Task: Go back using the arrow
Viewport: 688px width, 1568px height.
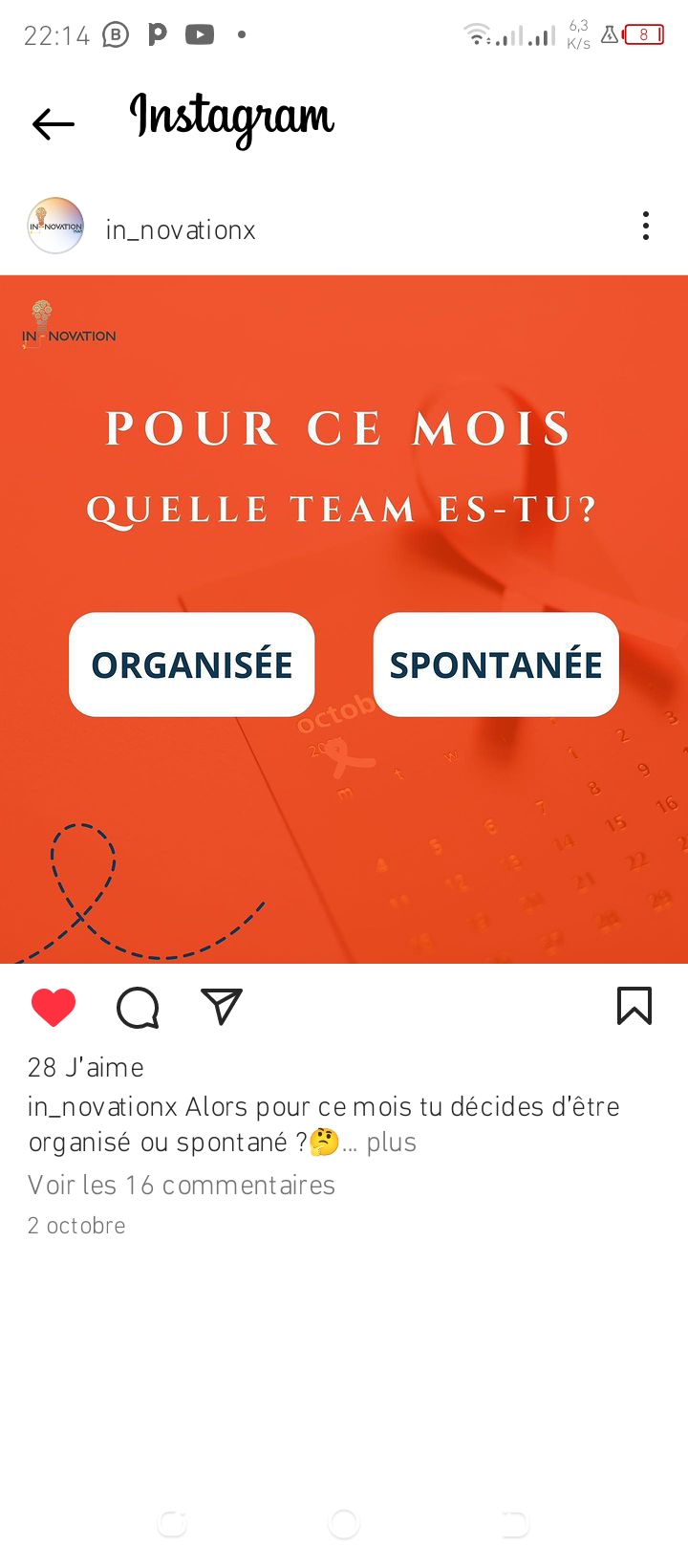Action: 54,124
